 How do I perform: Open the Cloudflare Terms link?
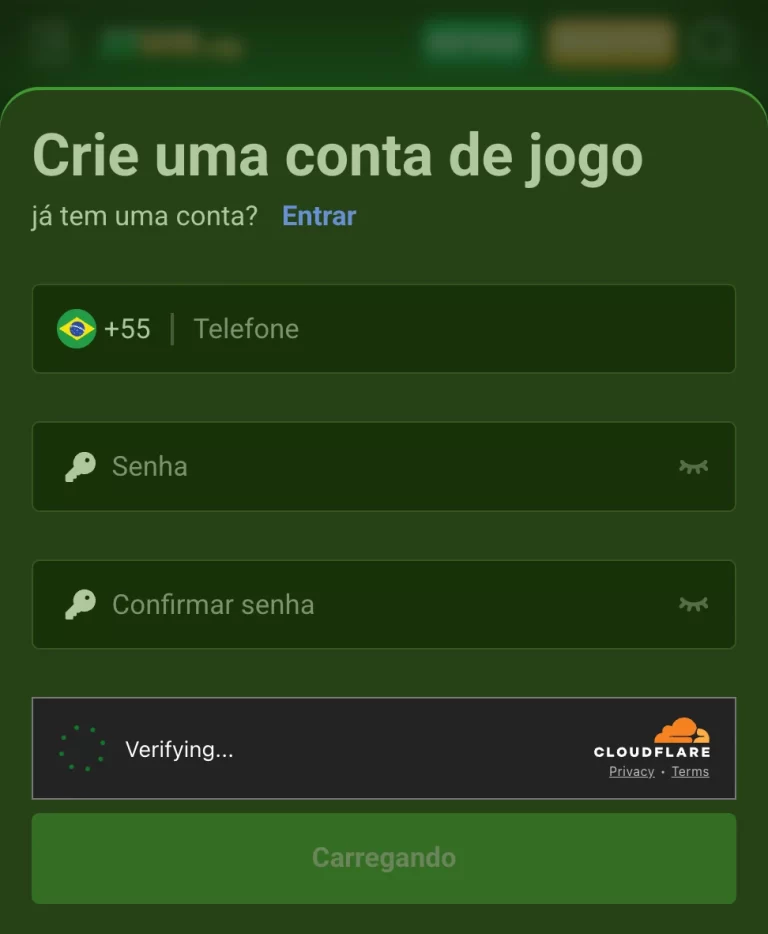coord(690,771)
